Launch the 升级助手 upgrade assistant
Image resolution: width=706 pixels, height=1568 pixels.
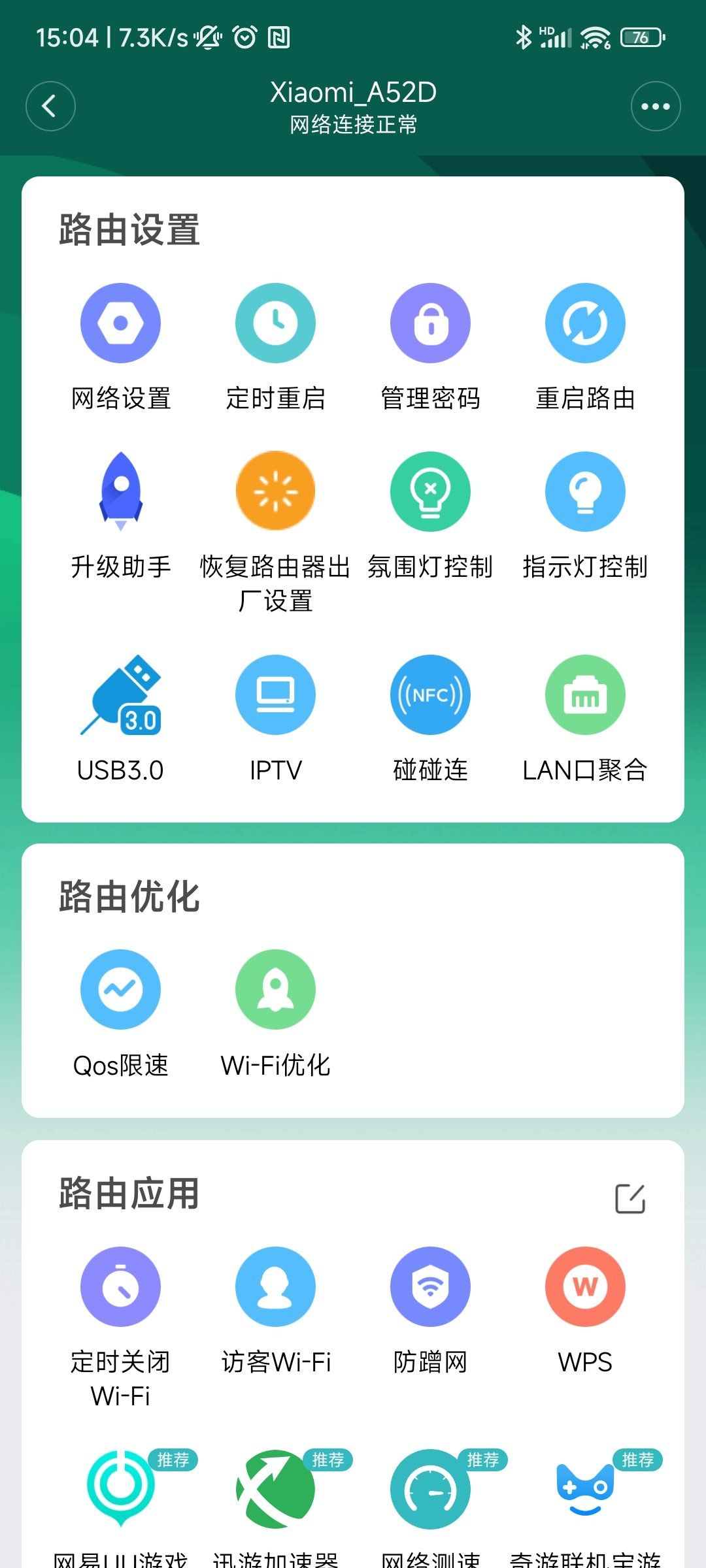[x=120, y=491]
